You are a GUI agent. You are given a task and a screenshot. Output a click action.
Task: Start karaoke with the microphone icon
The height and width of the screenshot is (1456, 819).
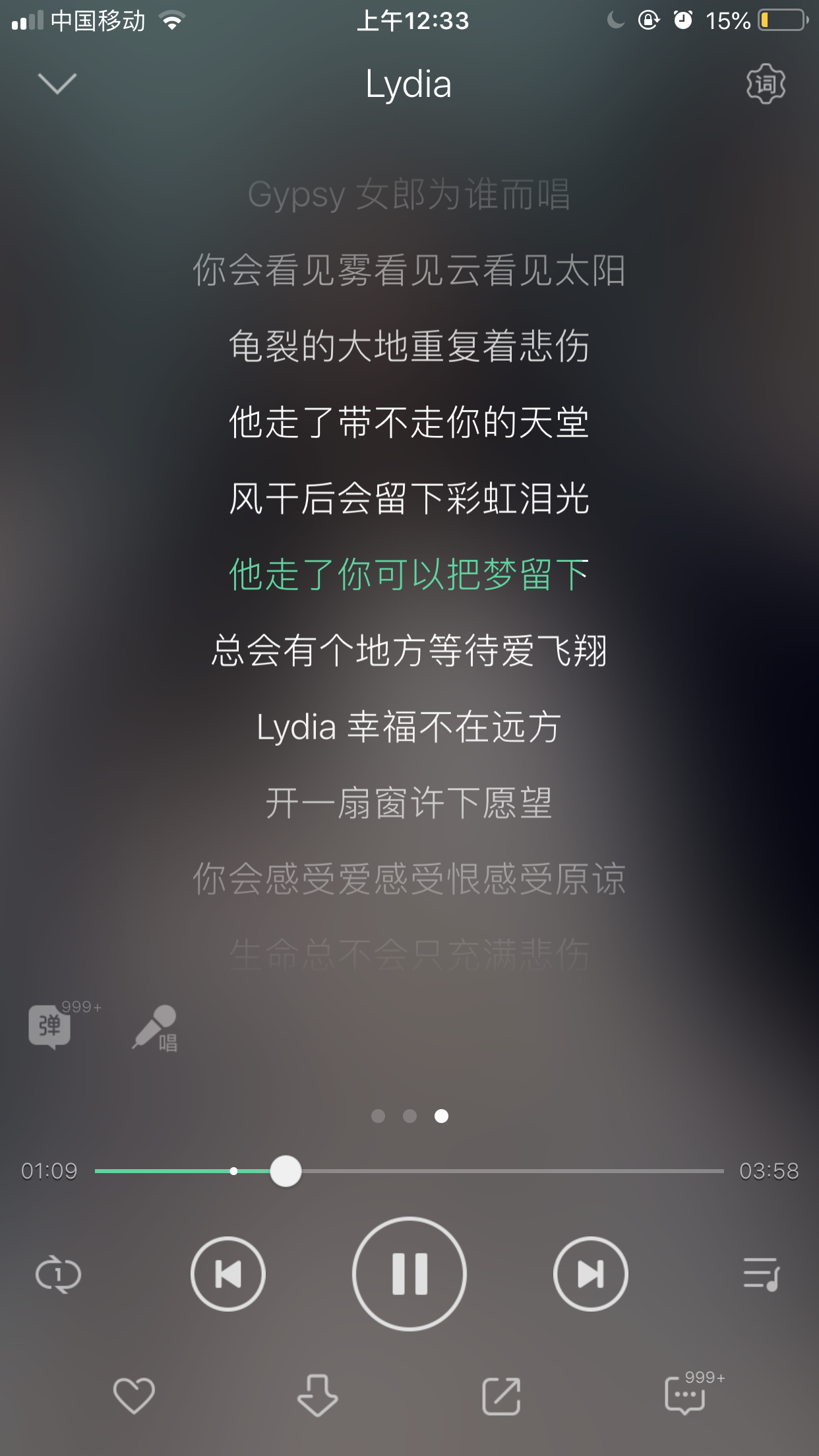[156, 1027]
